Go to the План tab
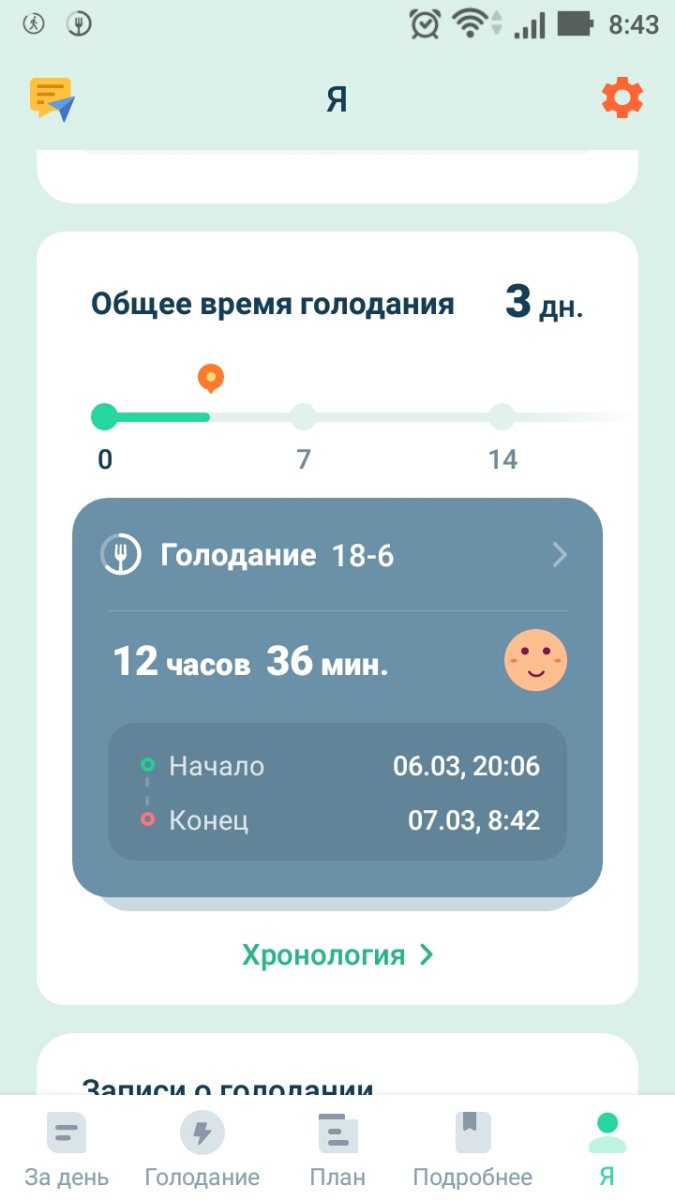675x1200 pixels. (337, 1150)
